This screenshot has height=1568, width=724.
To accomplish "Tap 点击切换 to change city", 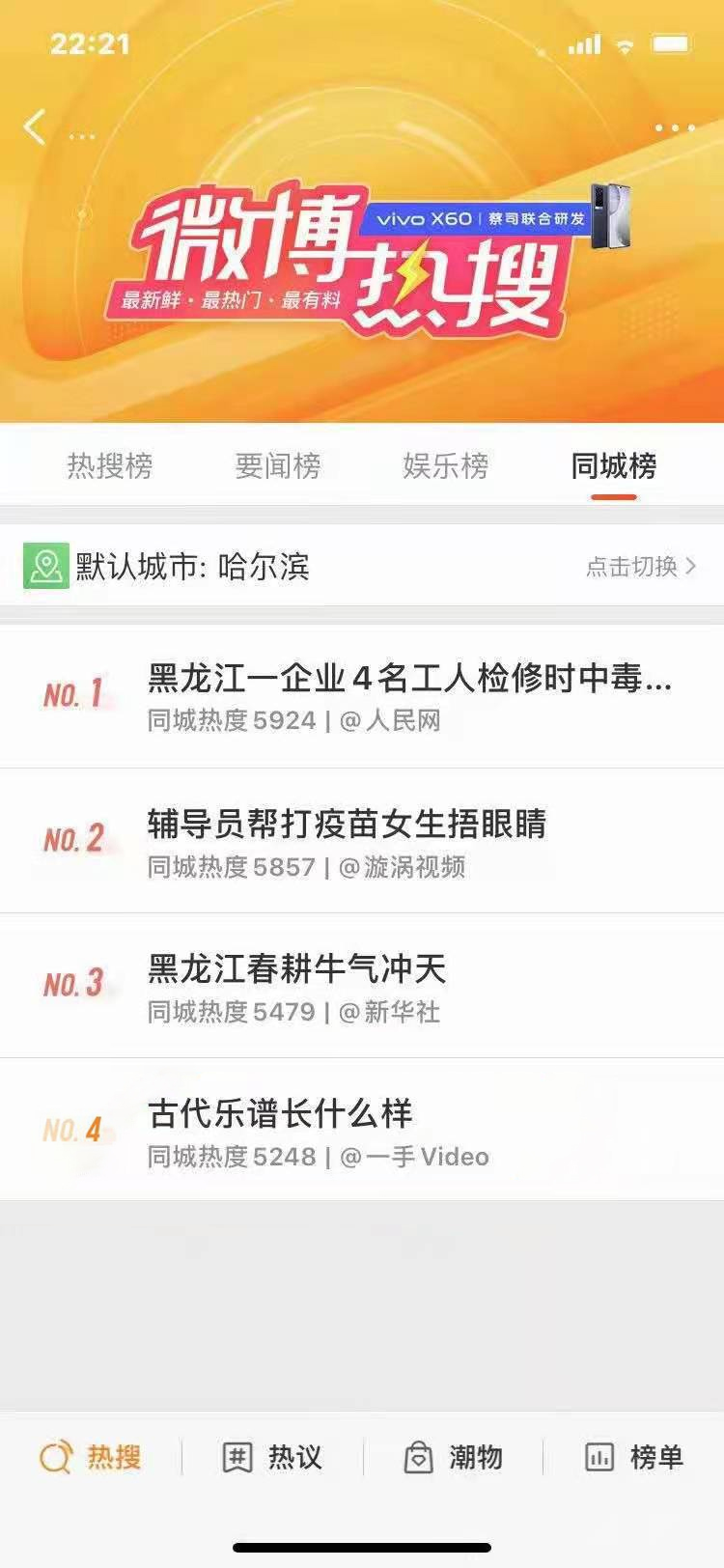I will pyautogui.click(x=640, y=567).
